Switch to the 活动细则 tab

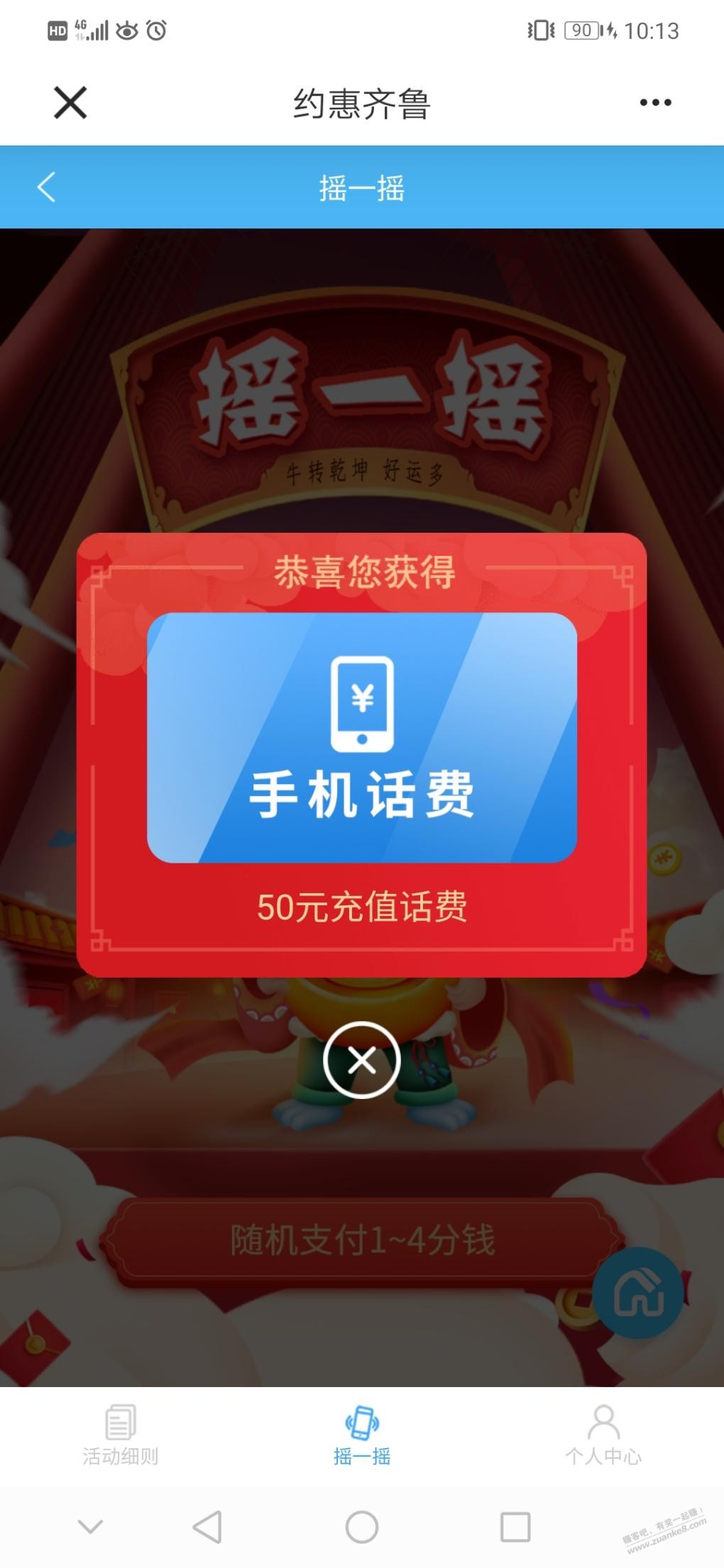(120, 1435)
